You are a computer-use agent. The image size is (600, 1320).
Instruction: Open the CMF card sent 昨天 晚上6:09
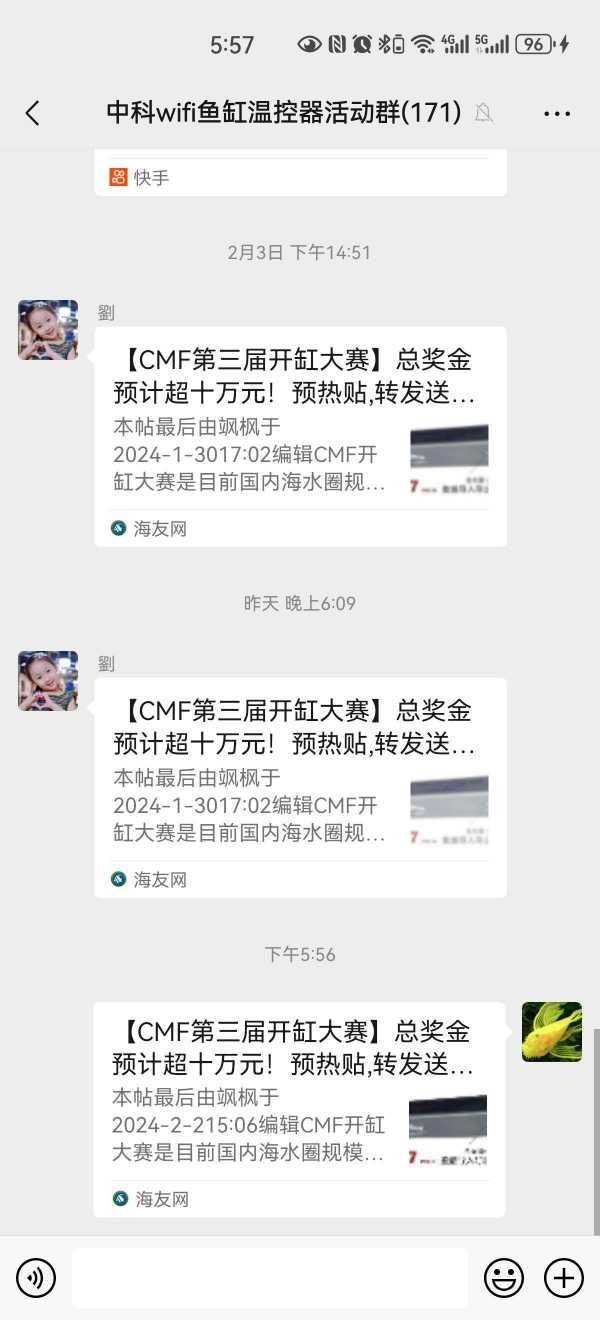point(300,787)
